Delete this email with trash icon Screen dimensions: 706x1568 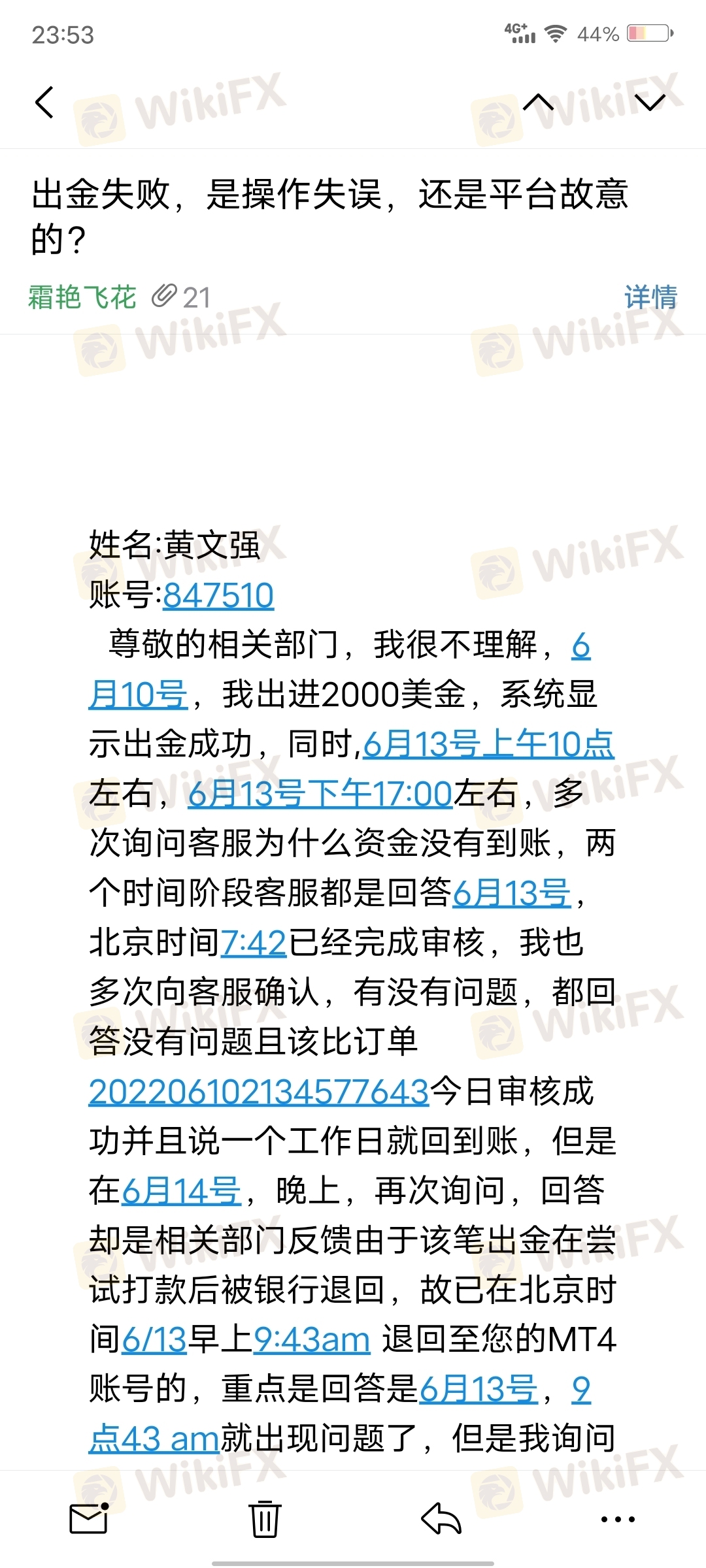[x=265, y=1518]
